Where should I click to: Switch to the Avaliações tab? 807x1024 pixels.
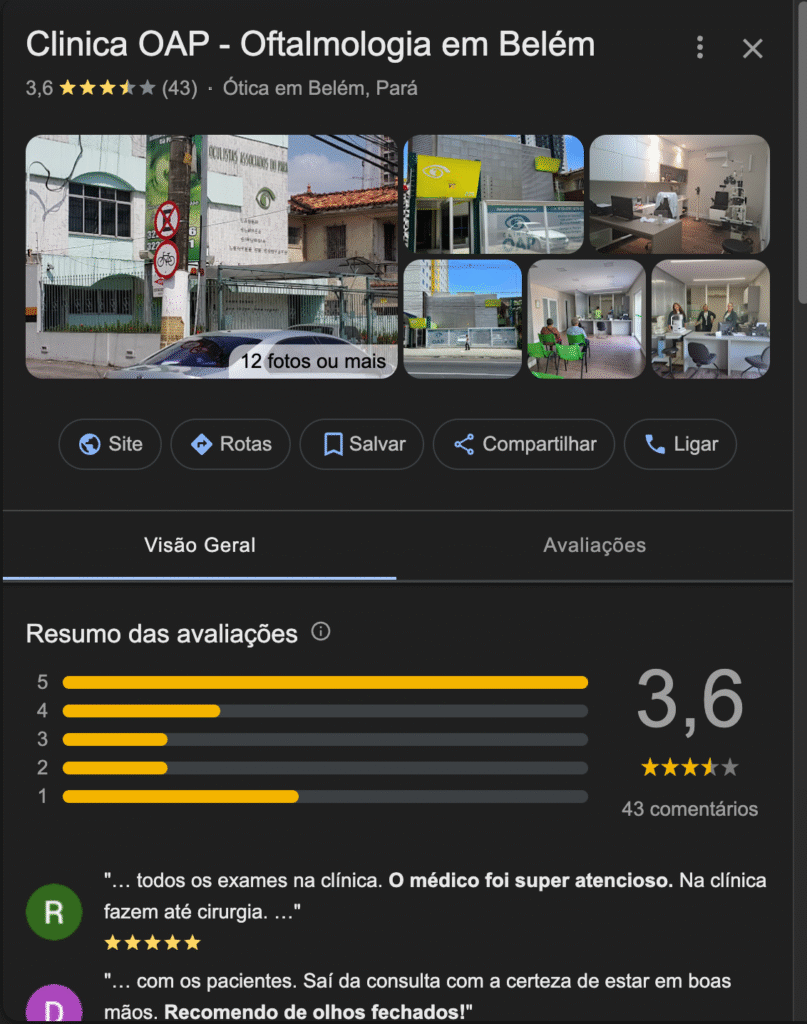595,545
